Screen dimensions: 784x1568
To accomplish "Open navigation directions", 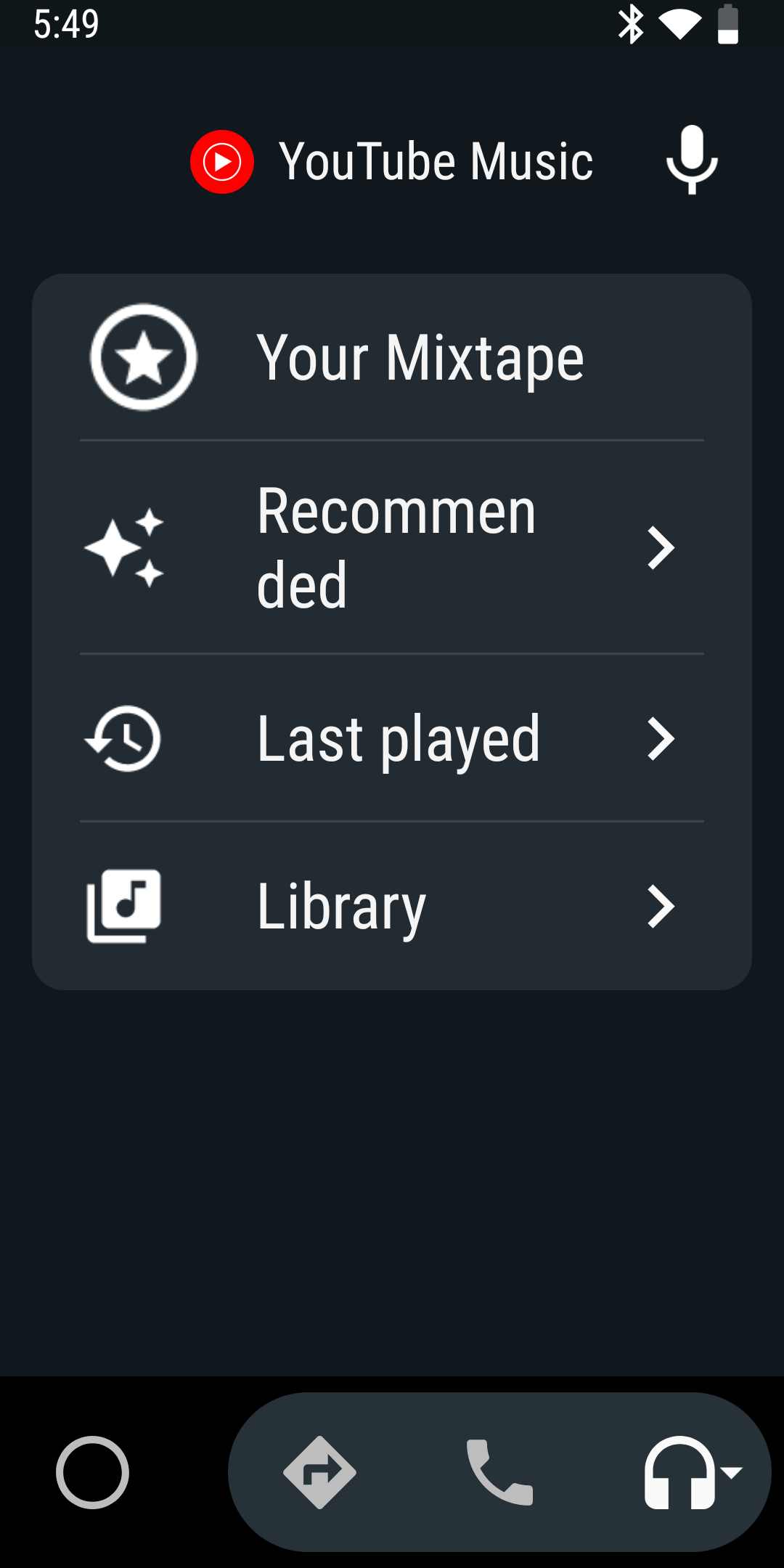I will pos(319,1472).
